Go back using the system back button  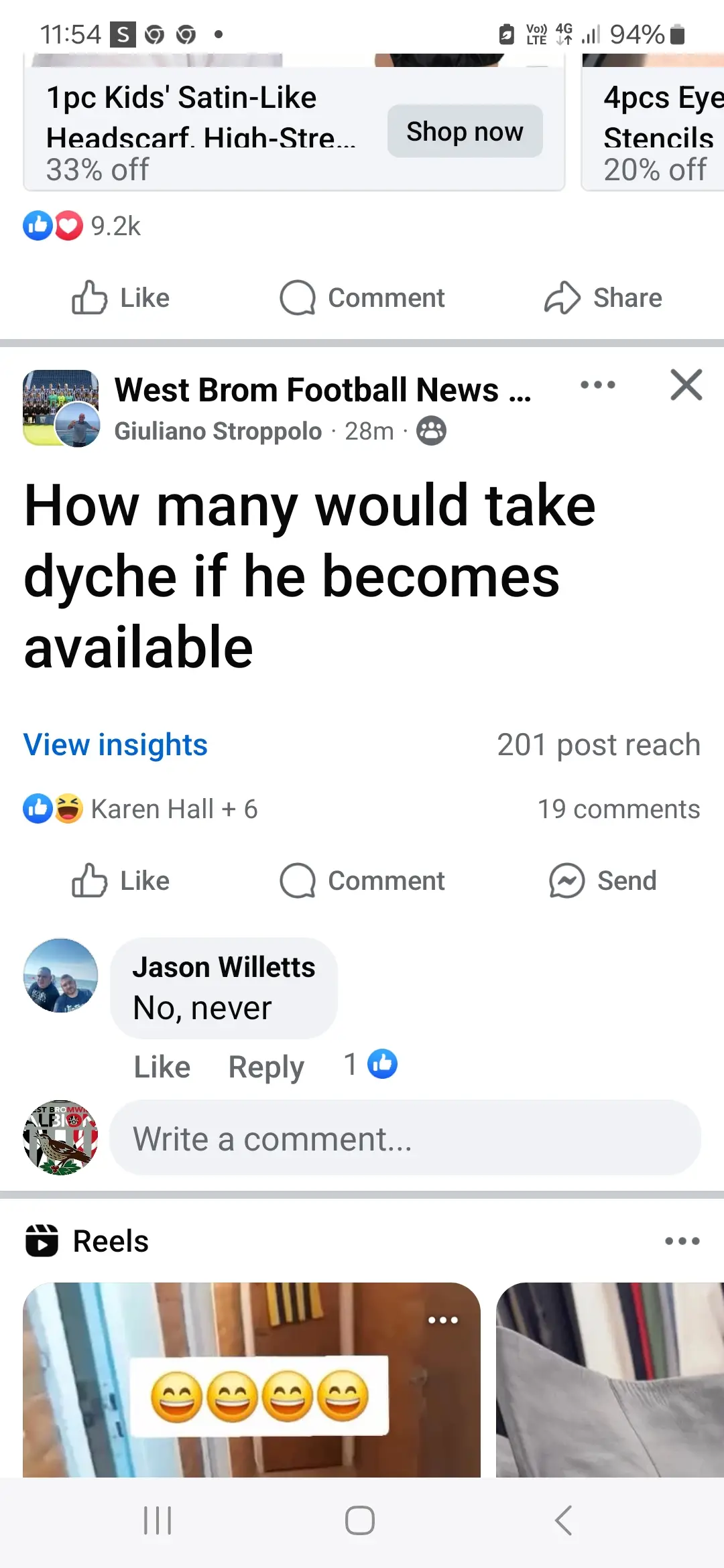click(x=564, y=1520)
